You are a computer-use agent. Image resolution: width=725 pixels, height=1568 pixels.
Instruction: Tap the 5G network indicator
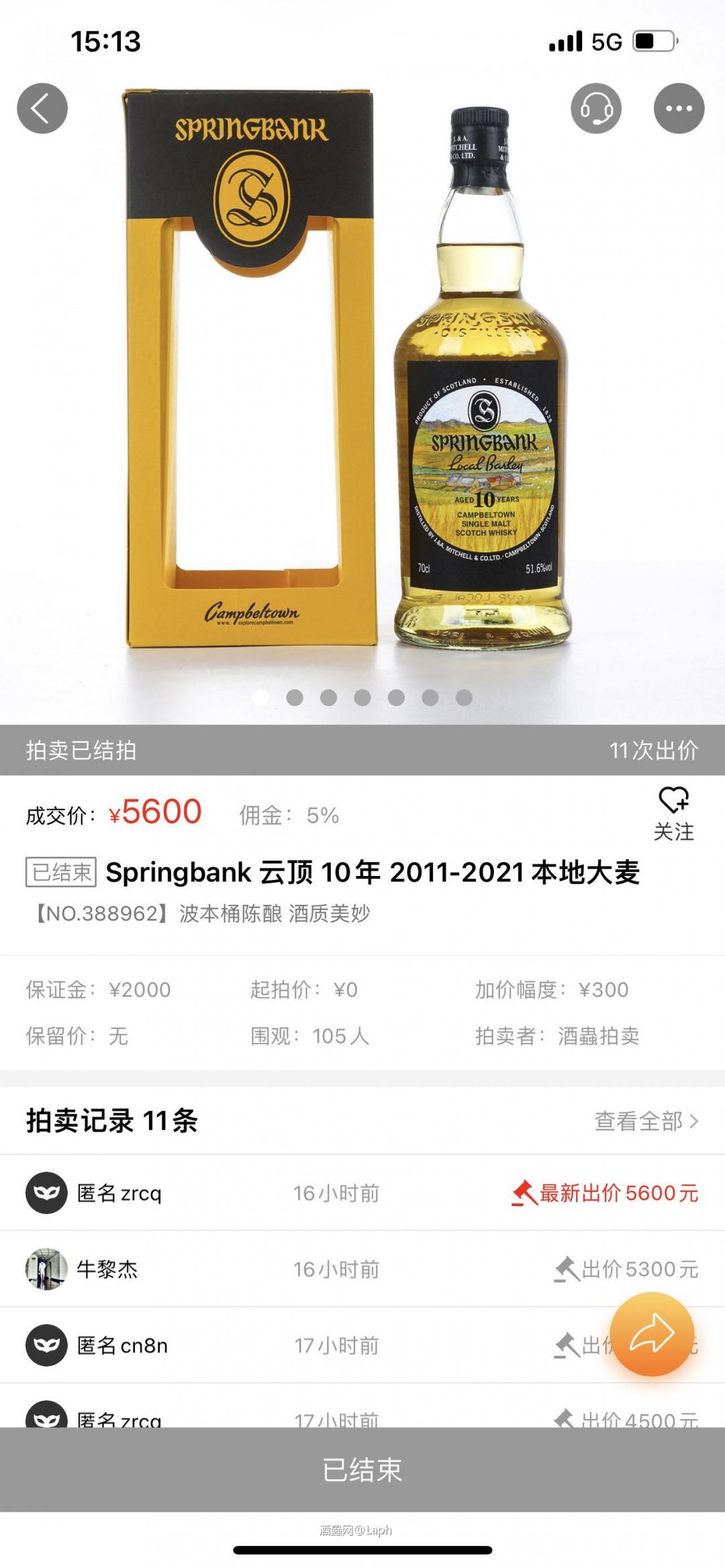point(606,40)
